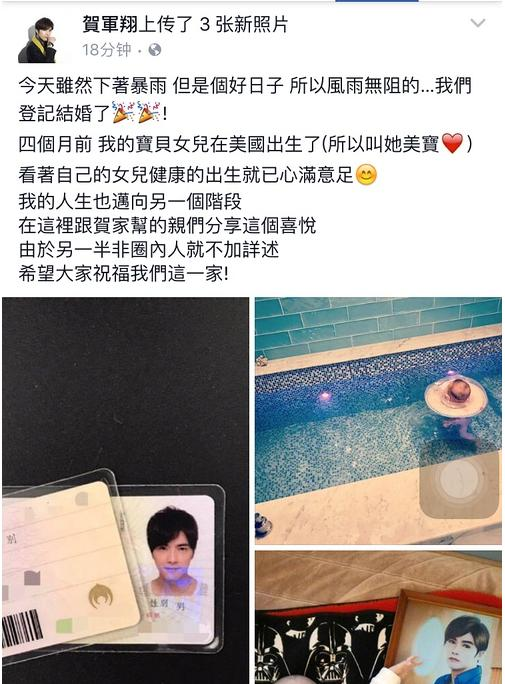Expand the post options chevron
Screen dimensions: 505x684
[478, 23]
